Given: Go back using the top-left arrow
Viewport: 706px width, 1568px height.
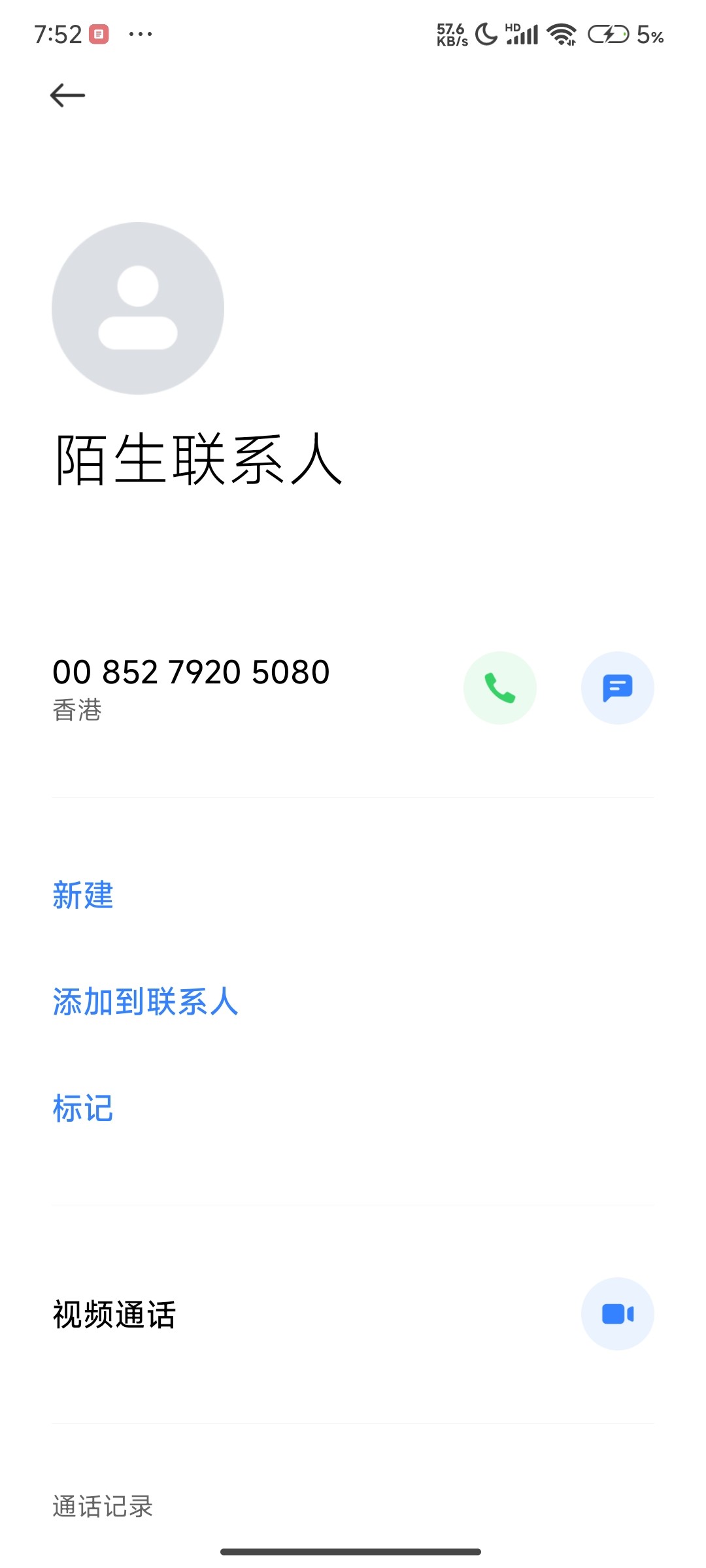Looking at the screenshot, I should [68, 95].
